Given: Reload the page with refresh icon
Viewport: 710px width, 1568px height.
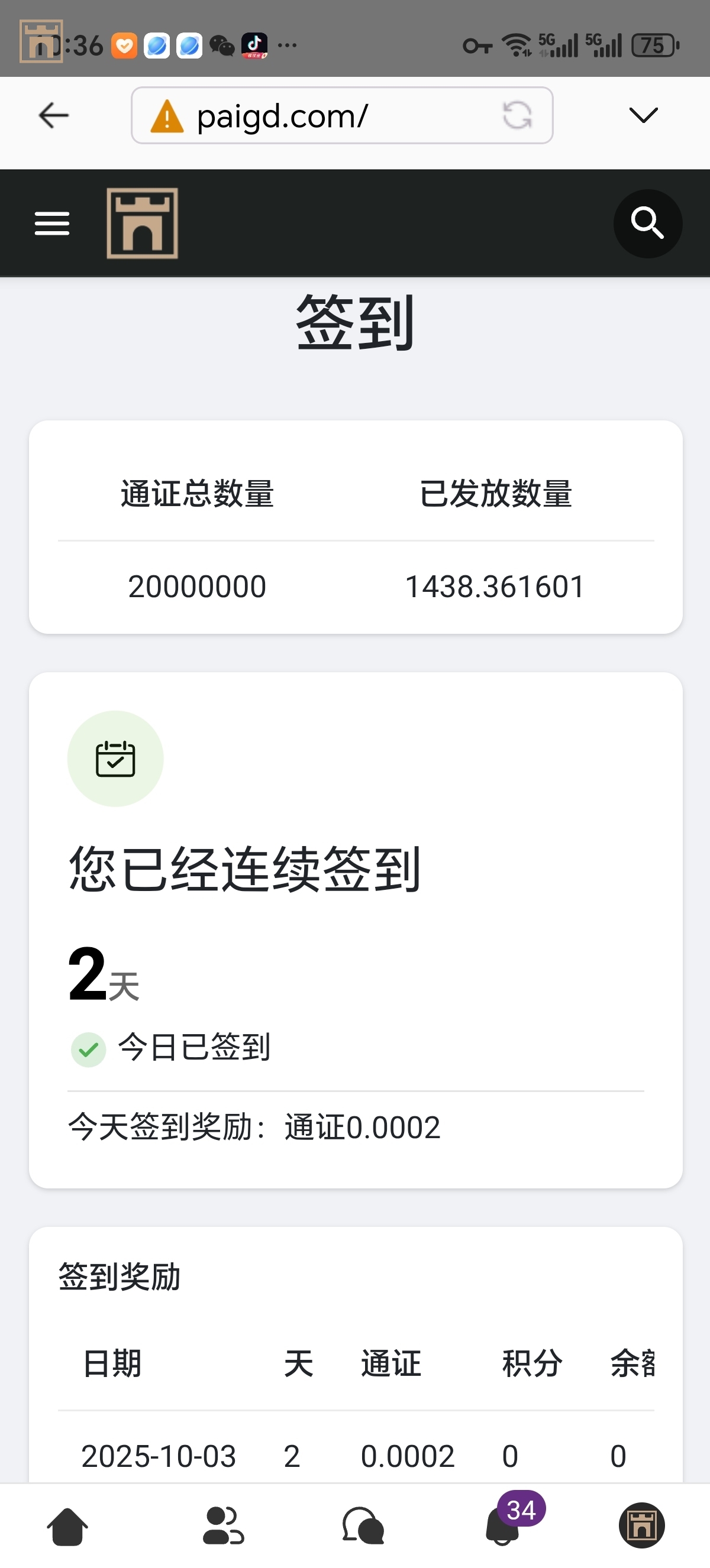Looking at the screenshot, I should [x=517, y=115].
